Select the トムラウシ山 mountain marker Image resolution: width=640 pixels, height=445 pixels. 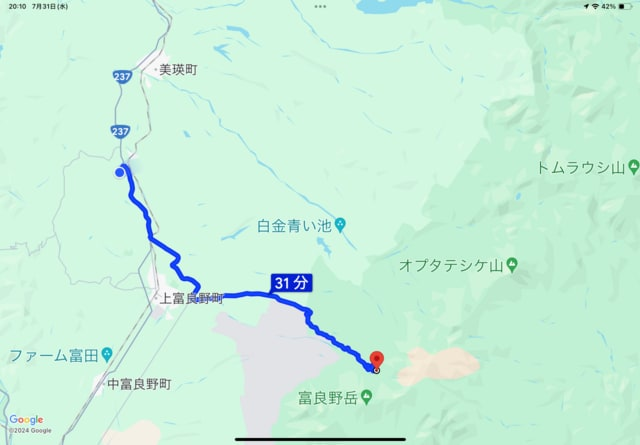click(634, 166)
